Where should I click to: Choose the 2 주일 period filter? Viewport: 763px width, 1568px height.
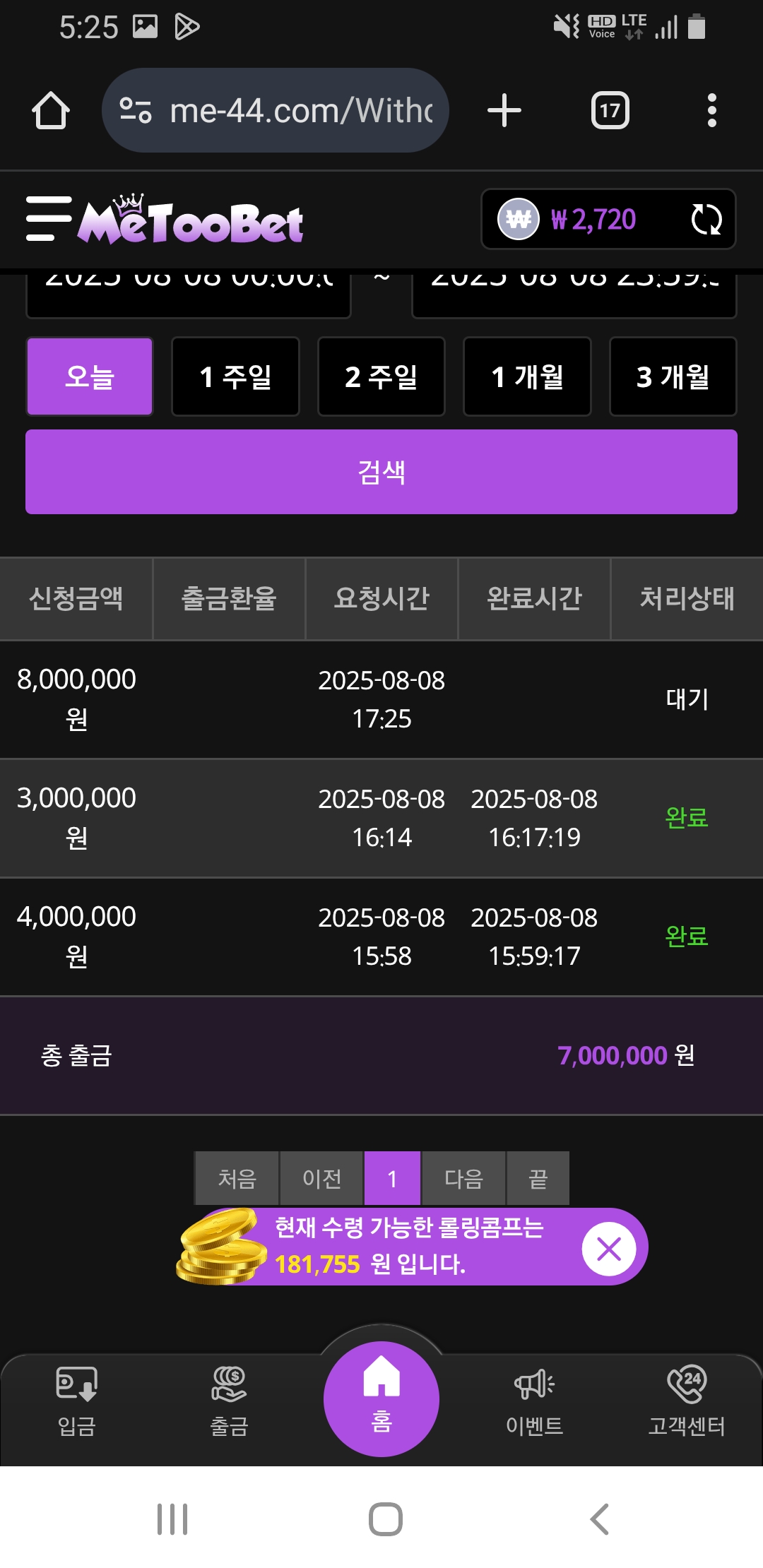[x=381, y=376]
